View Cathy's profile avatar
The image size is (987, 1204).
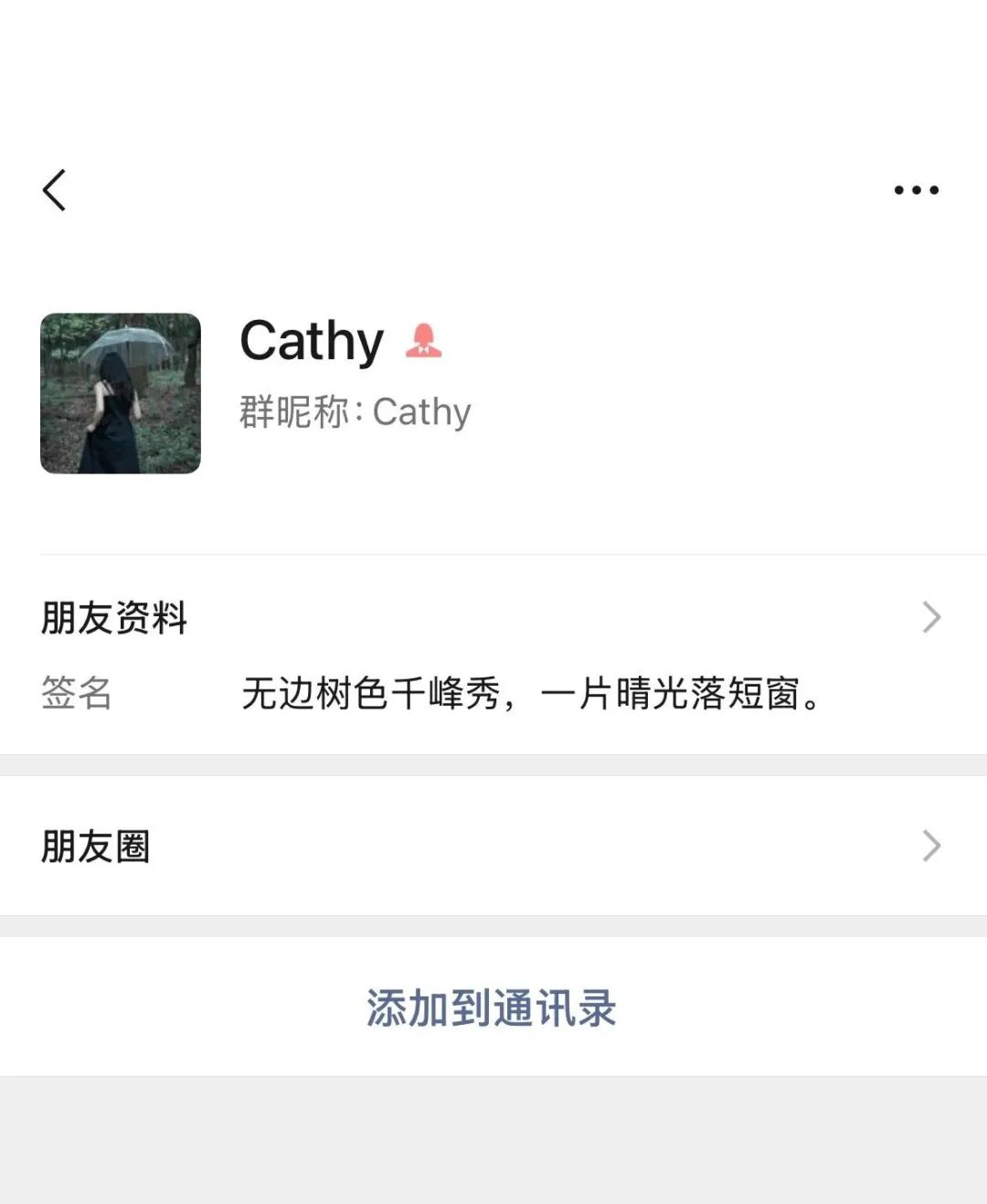coord(121,393)
